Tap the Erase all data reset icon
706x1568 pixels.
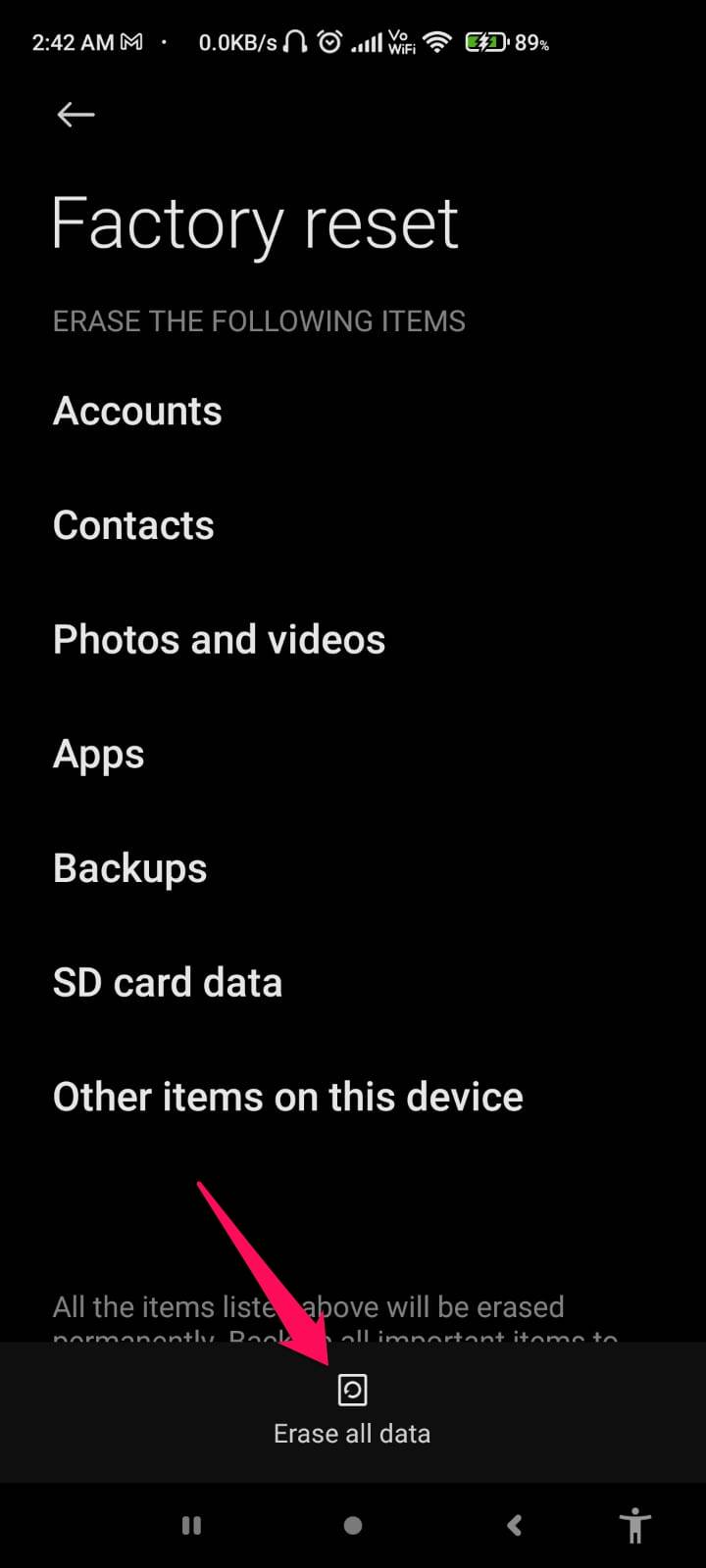point(352,1389)
